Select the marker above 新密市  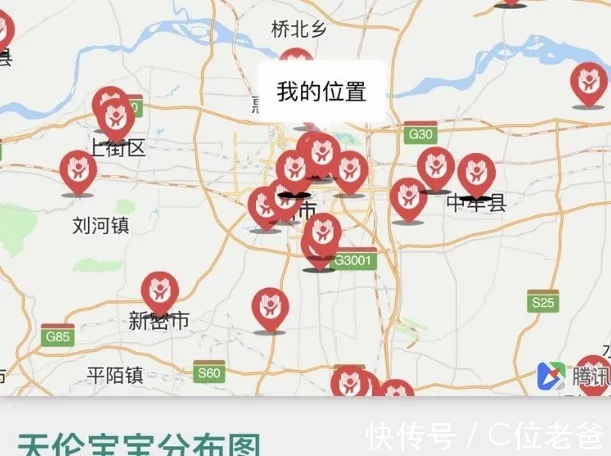[x=159, y=291]
